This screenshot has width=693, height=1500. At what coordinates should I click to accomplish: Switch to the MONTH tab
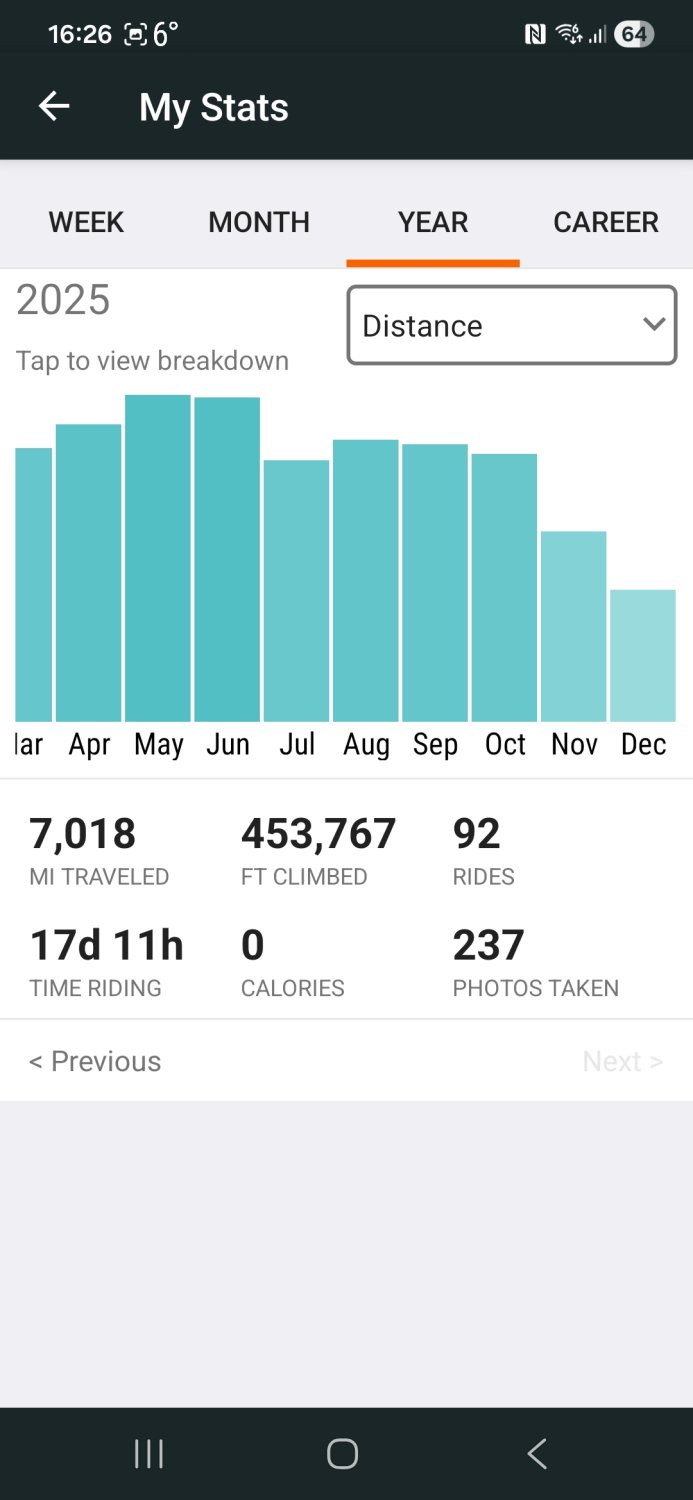click(x=259, y=222)
